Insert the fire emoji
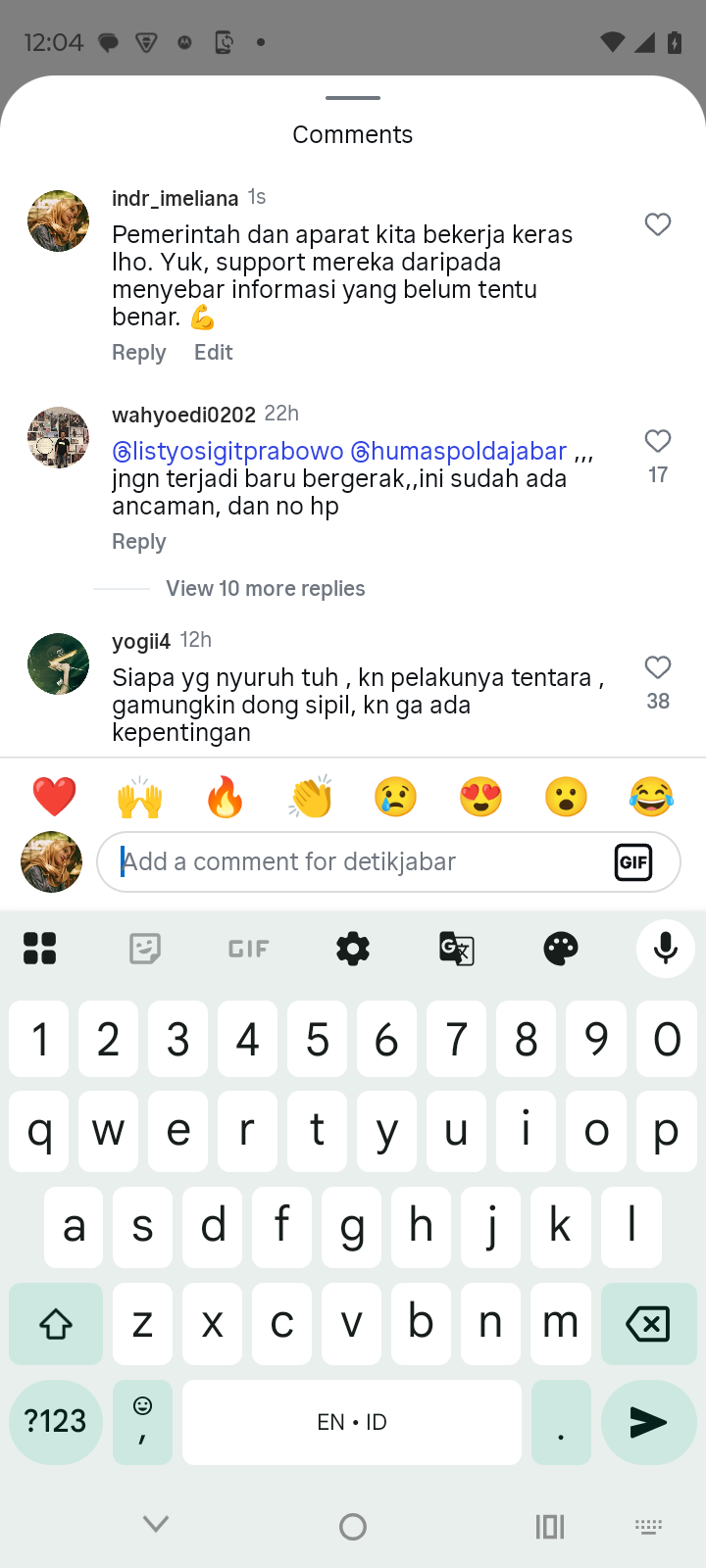Image resolution: width=706 pixels, height=1568 pixels. 225,797
